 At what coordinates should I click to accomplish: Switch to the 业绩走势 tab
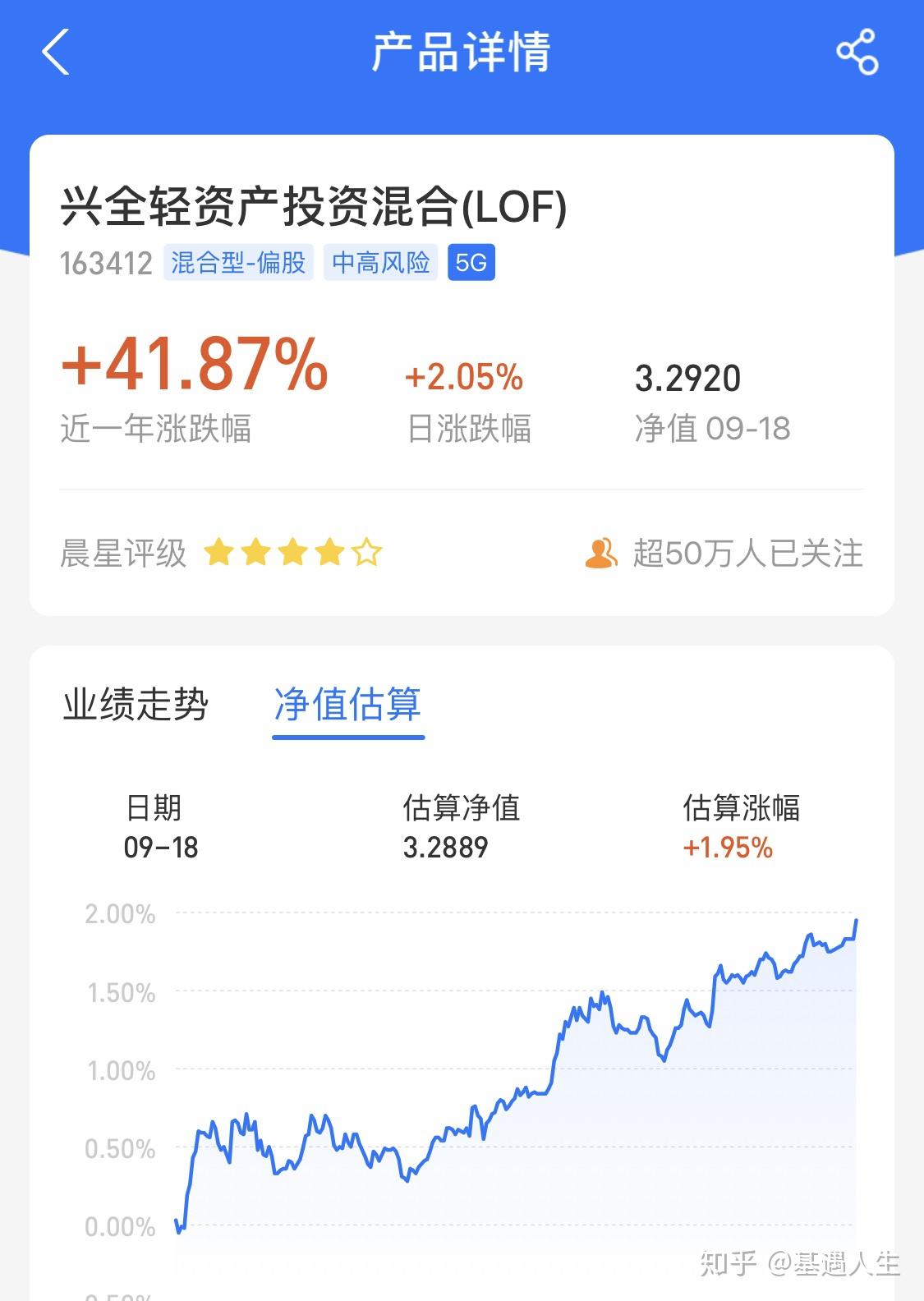(x=138, y=703)
